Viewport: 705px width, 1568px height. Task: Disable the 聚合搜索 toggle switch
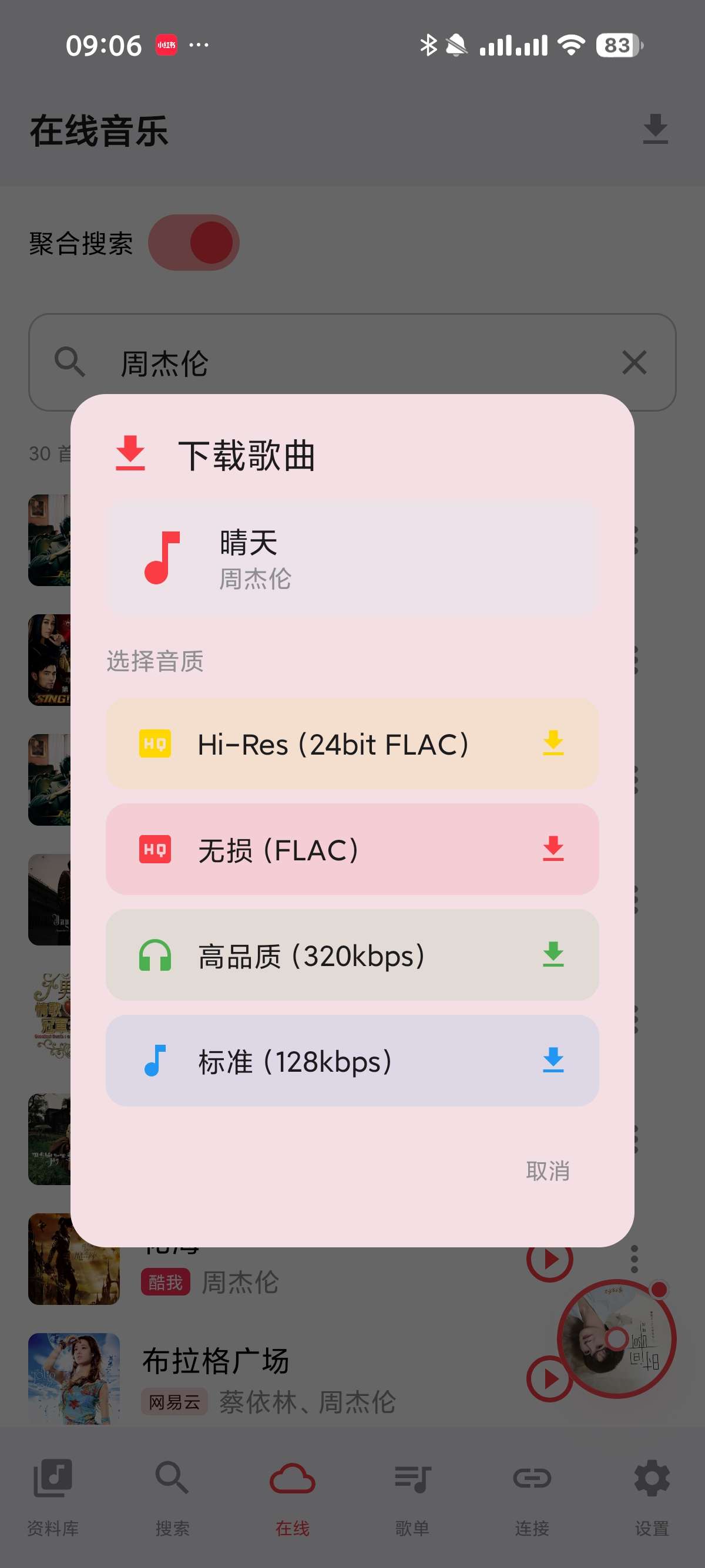click(x=194, y=241)
